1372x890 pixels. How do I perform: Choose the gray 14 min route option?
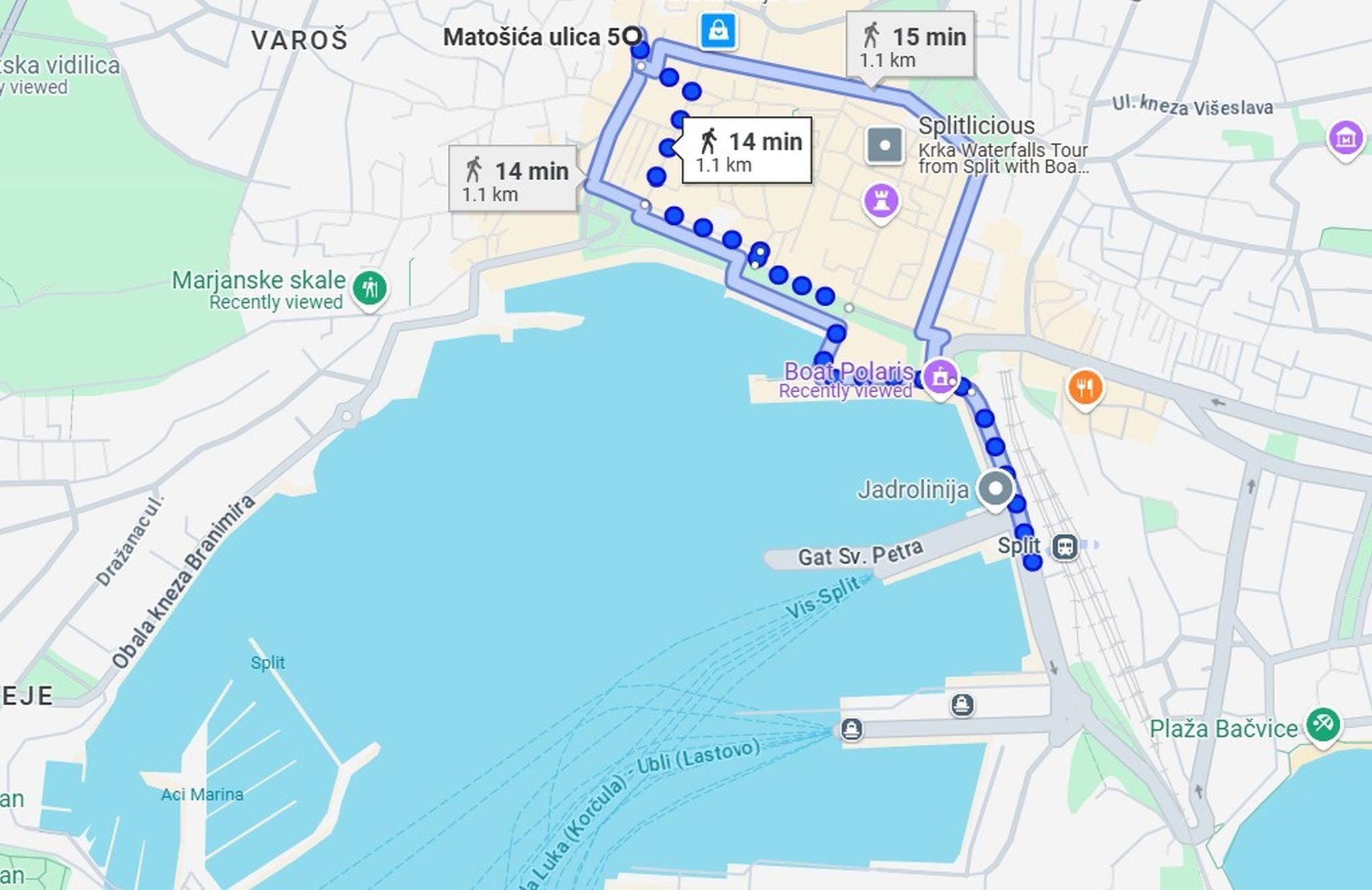click(x=514, y=179)
